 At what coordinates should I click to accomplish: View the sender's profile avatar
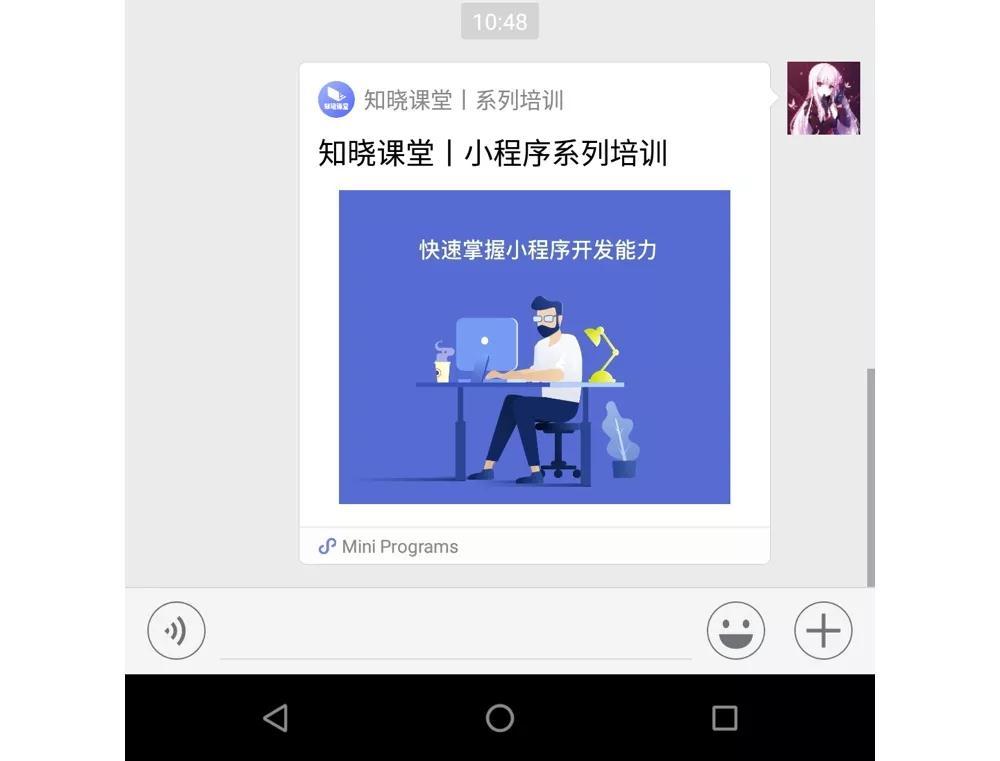pos(823,98)
